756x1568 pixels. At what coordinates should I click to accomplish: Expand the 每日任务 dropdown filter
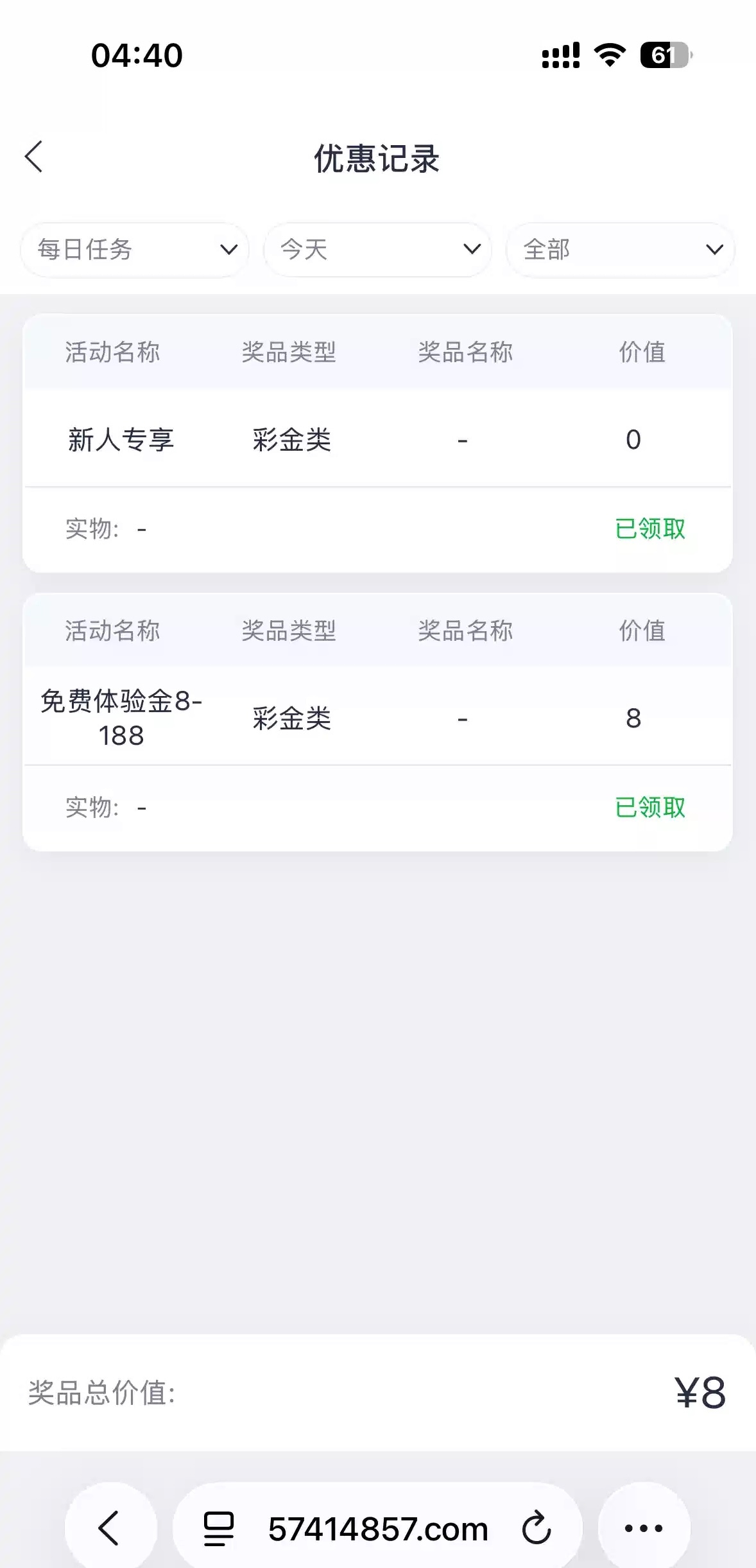coord(135,250)
